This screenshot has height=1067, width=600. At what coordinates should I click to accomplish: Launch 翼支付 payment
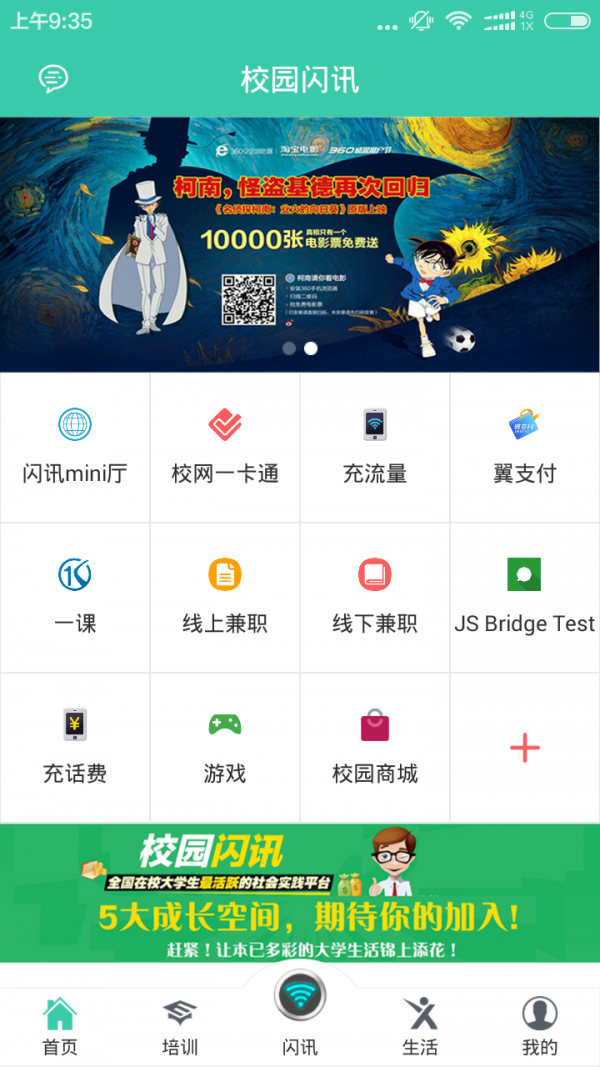(x=525, y=447)
